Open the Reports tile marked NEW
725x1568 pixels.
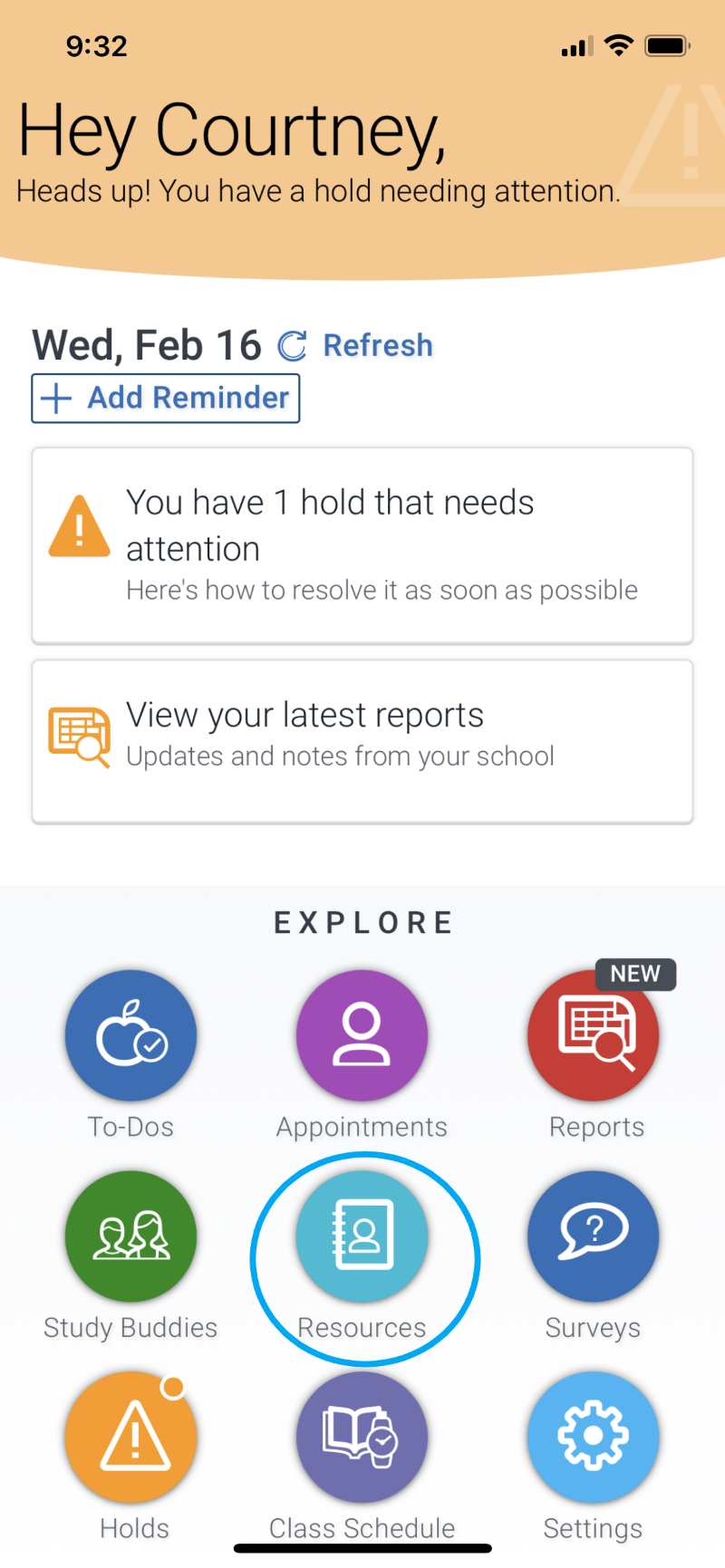point(594,1036)
